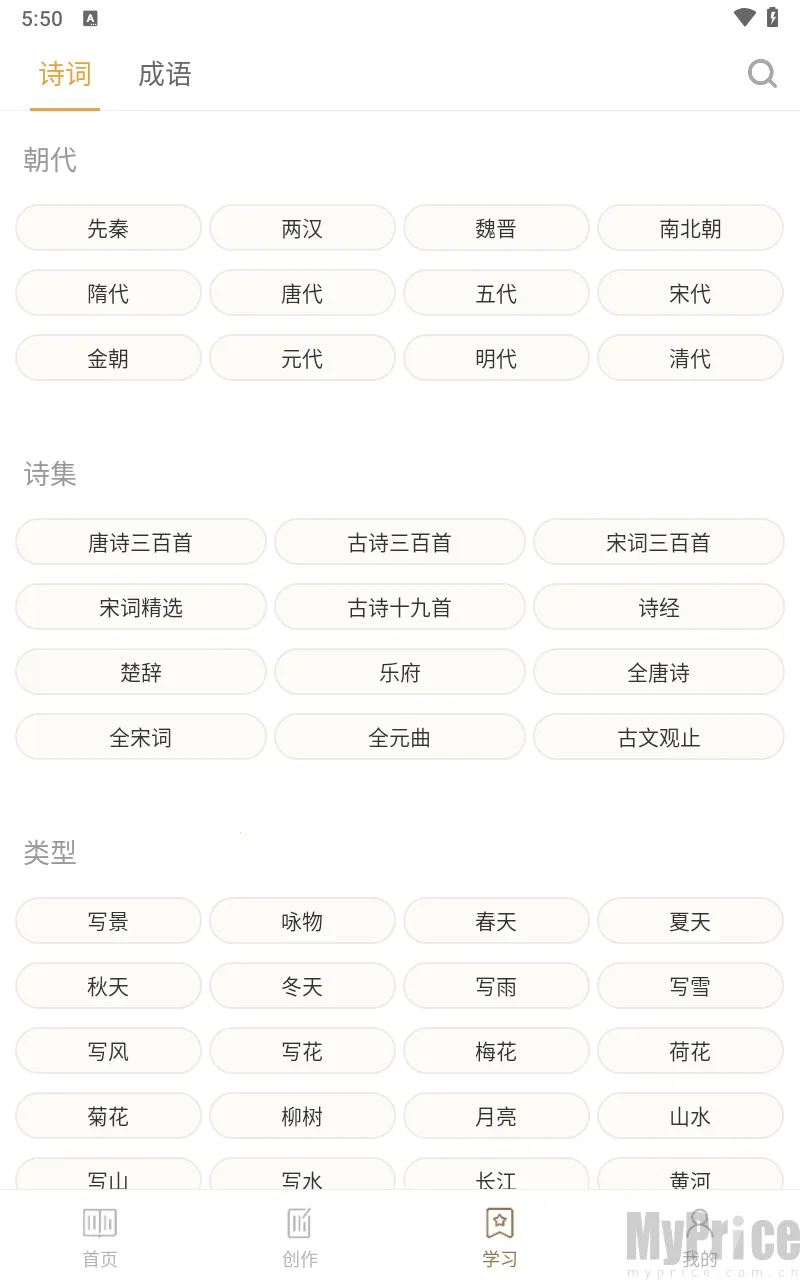800x1280 pixels.
Task: Open the 创作 creation icon
Action: tap(299, 1235)
